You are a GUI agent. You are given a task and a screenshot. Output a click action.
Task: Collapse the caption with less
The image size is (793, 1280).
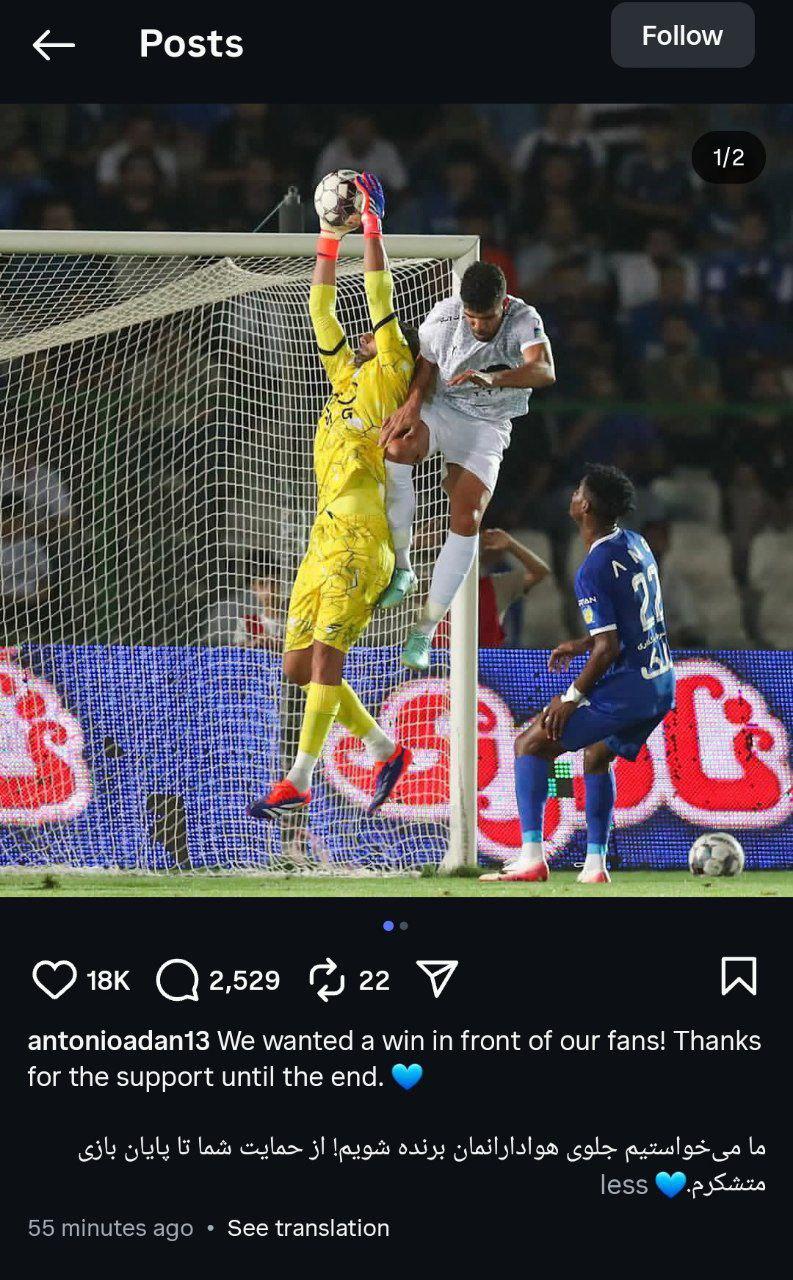pos(624,1185)
